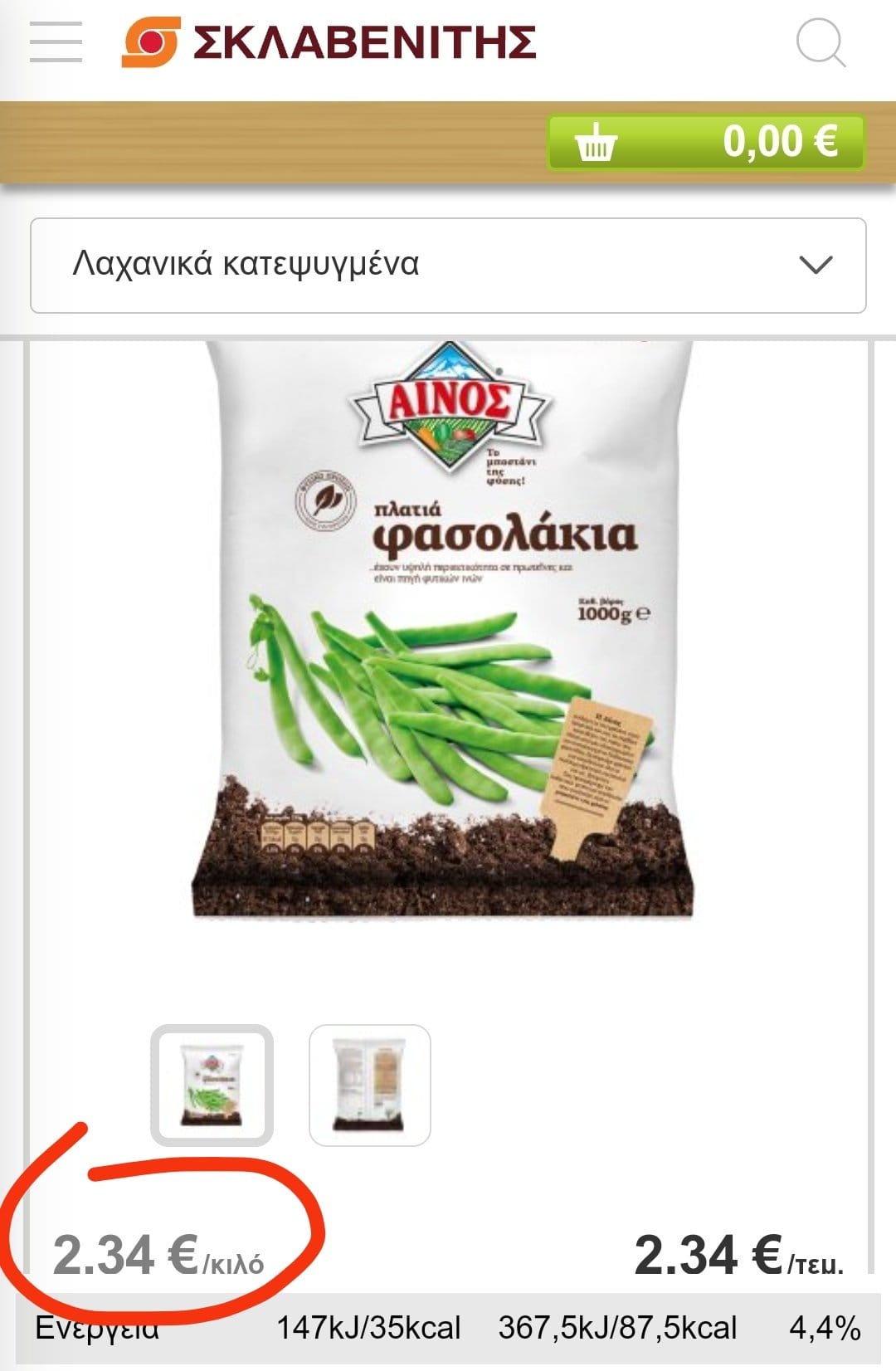Enlarge the main product image of φασολάκια
Viewport: 896px width, 1371px height.
pyautogui.click(x=448, y=631)
